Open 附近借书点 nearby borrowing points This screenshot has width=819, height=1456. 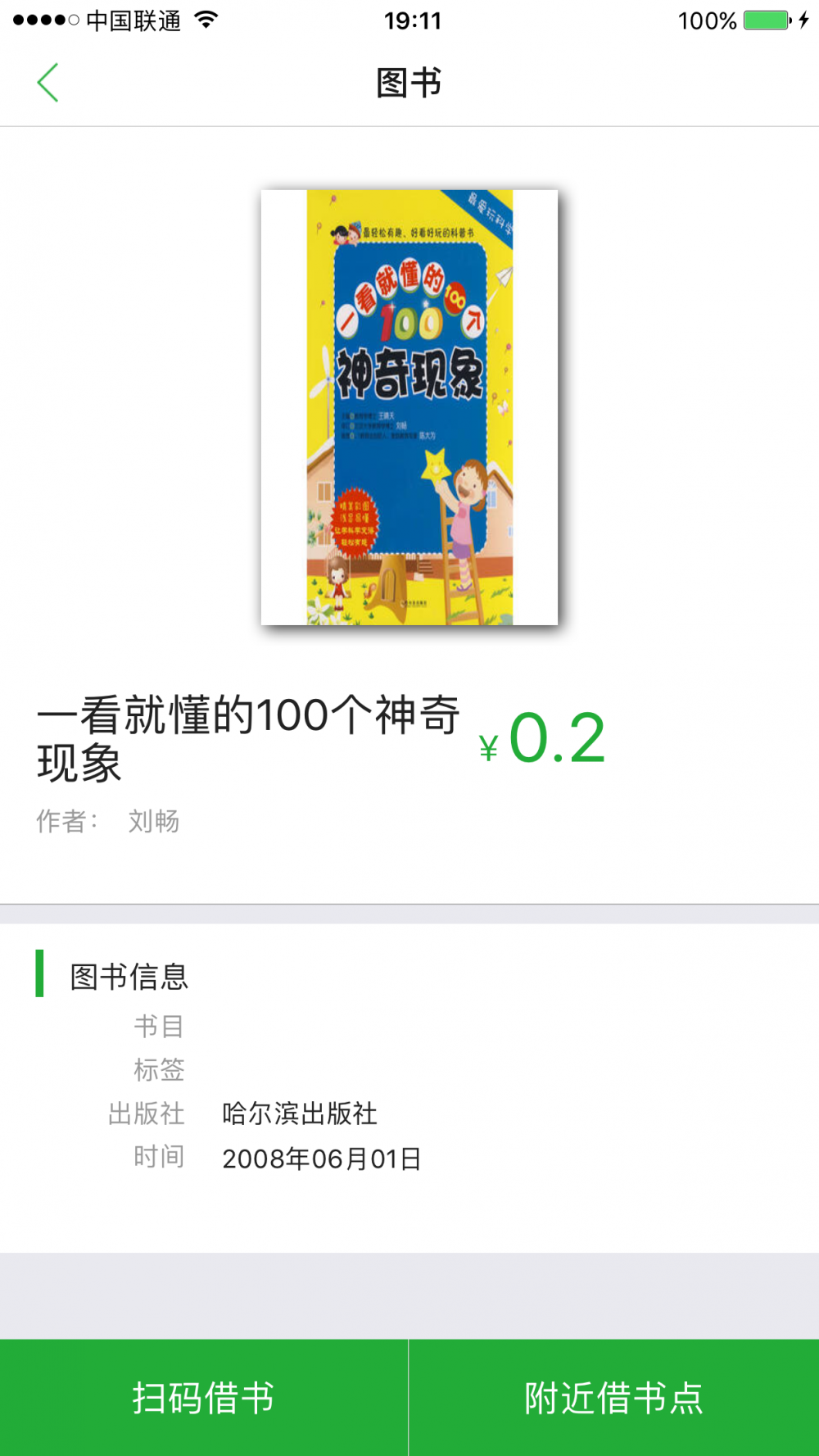(x=614, y=1398)
